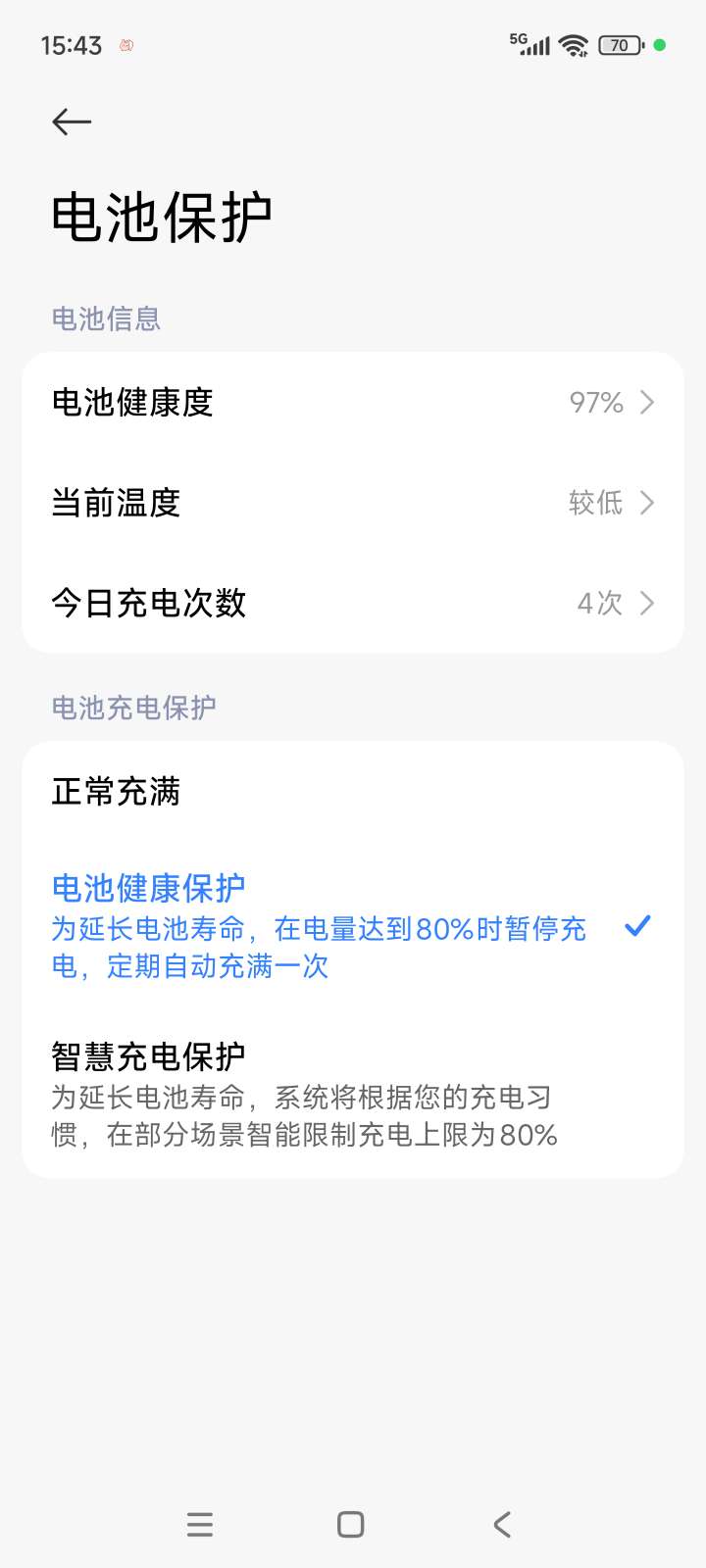Open 电池健康度 details
Screen dimensions: 706x1568
click(x=353, y=403)
